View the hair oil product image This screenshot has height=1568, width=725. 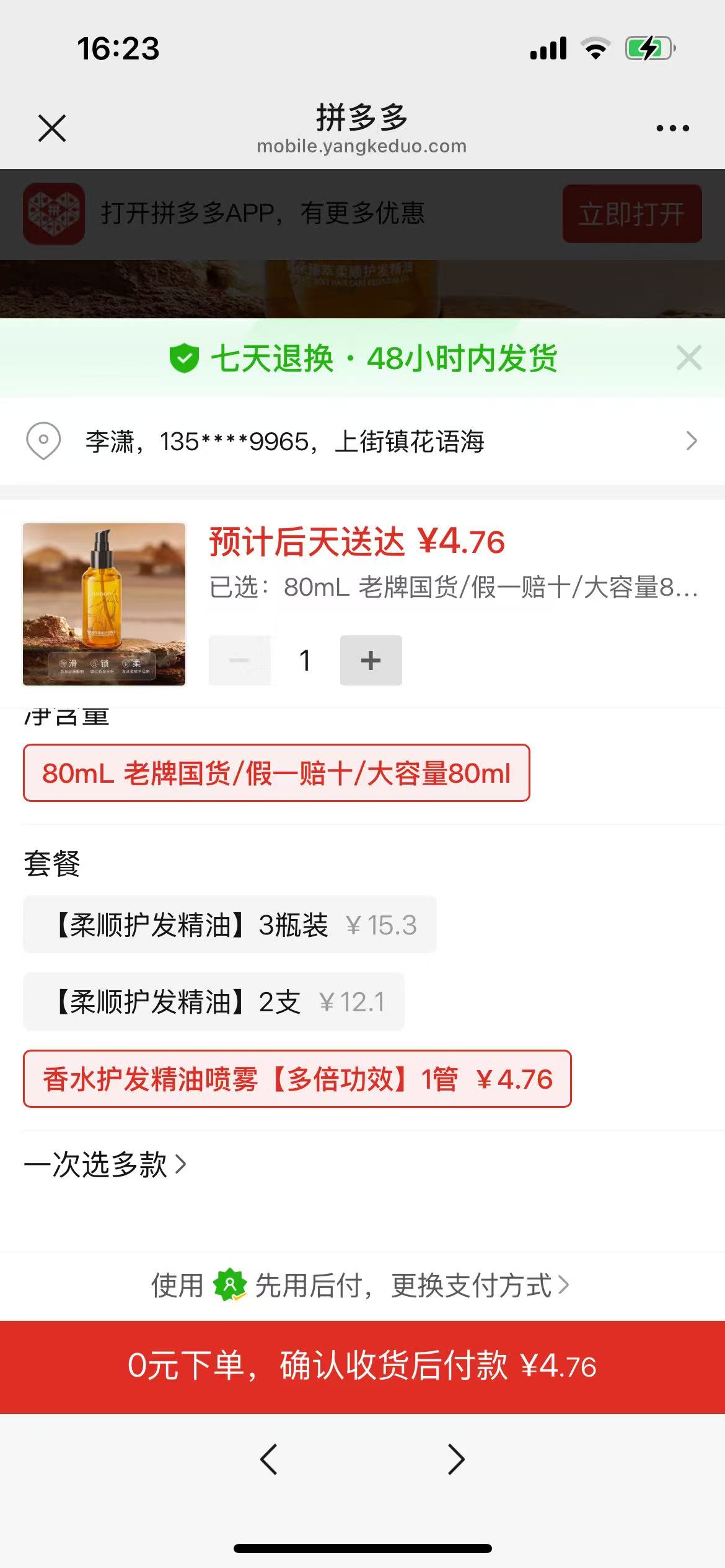pos(104,604)
